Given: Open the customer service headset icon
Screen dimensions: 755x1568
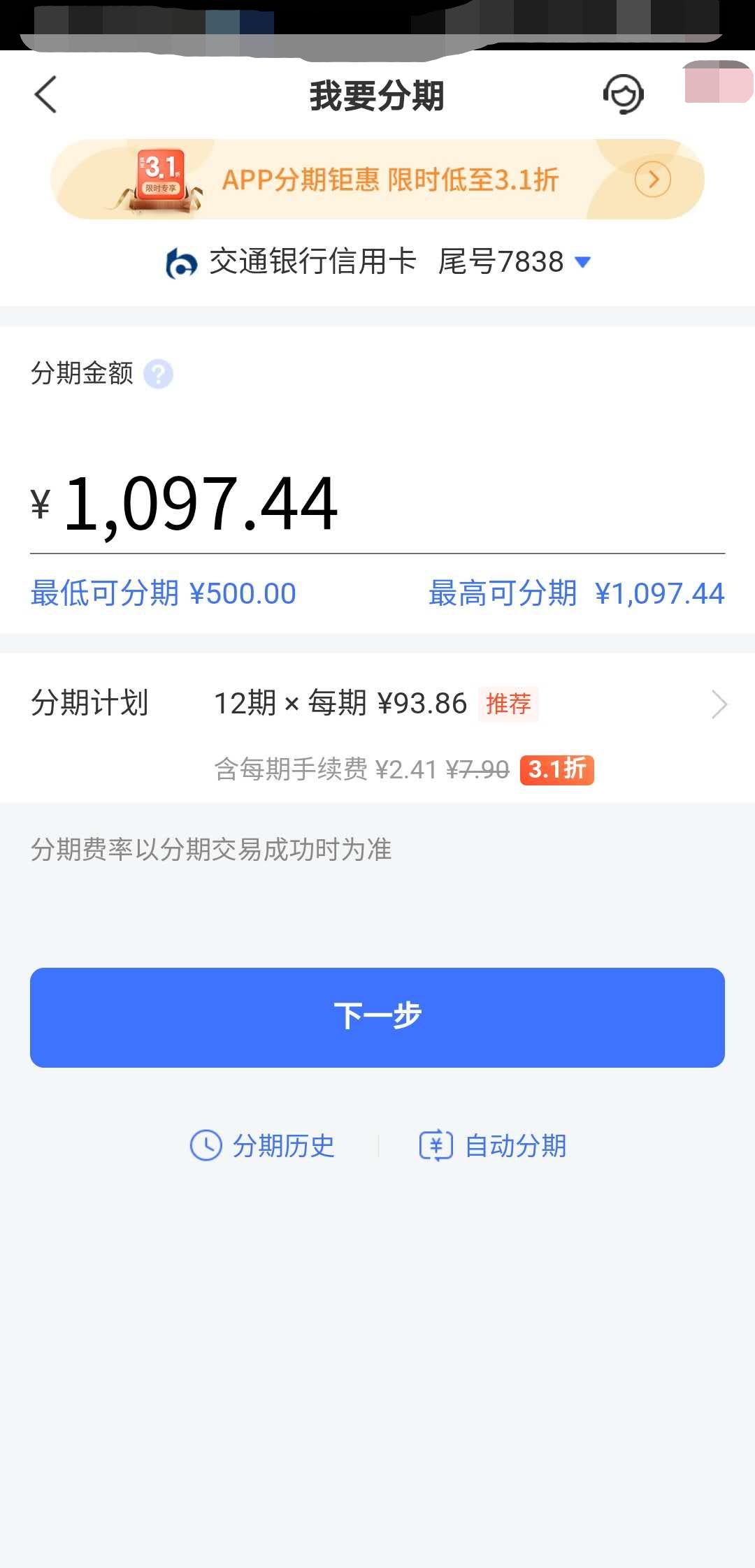Looking at the screenshot, I should 623,94.
